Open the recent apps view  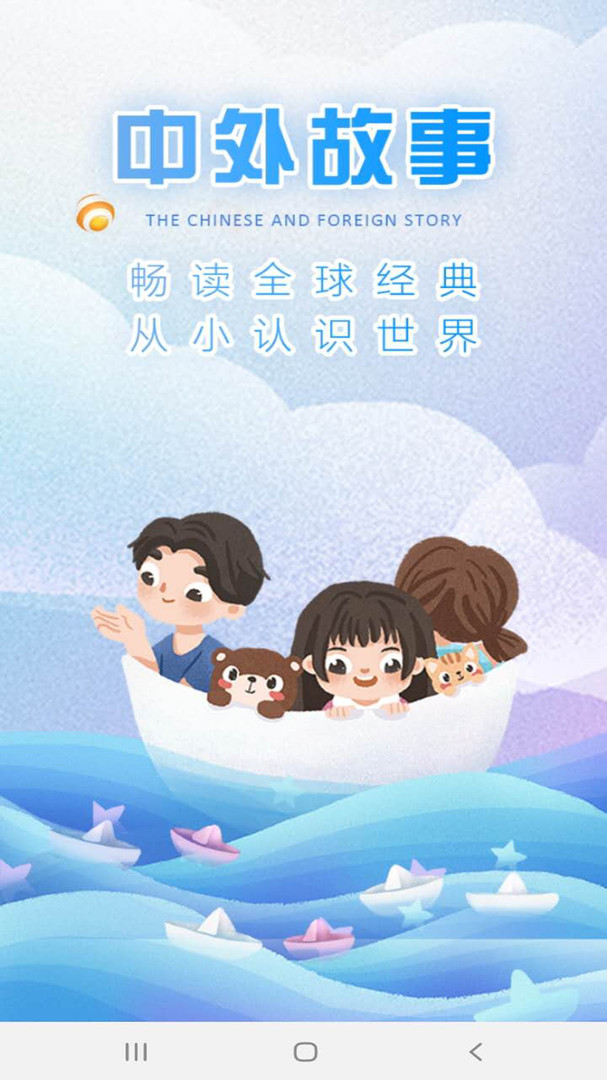point(136,1051)
